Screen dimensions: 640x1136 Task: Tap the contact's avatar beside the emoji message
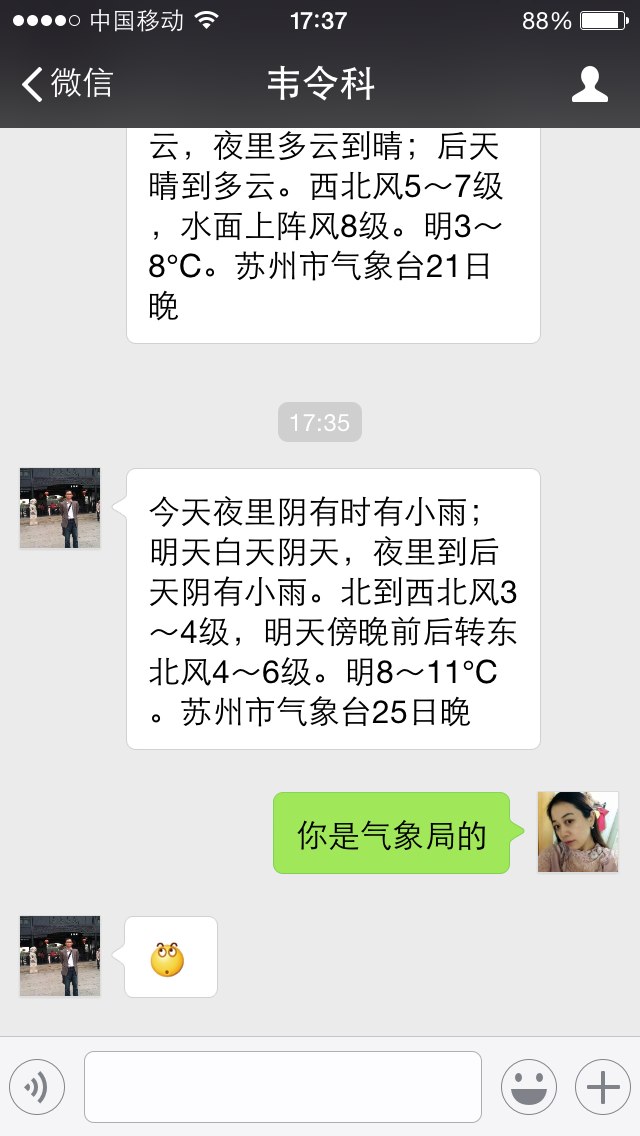click(60, 956)
